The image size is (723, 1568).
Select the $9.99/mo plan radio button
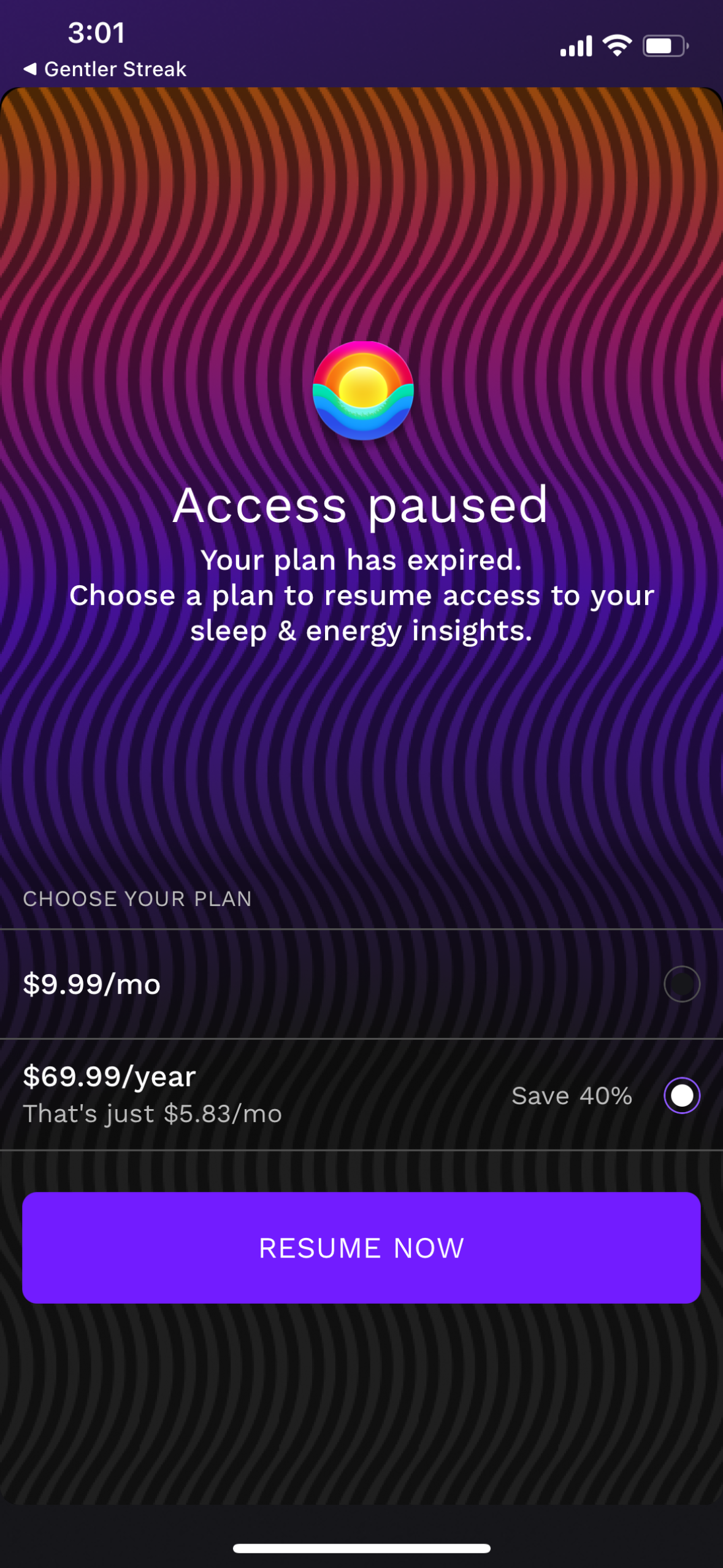[x=681, y=983]
